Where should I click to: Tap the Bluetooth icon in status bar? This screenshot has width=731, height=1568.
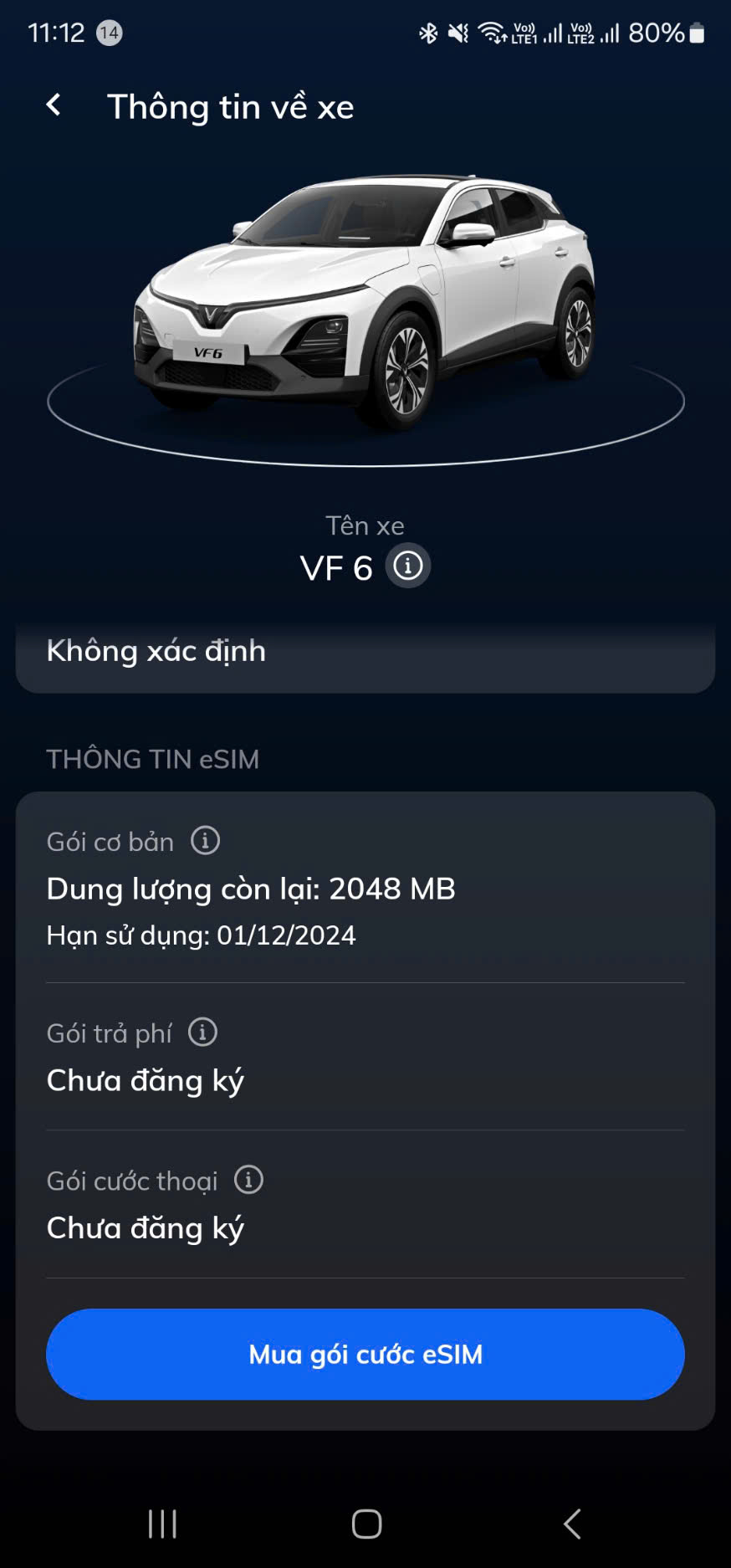tap(429, 32)
